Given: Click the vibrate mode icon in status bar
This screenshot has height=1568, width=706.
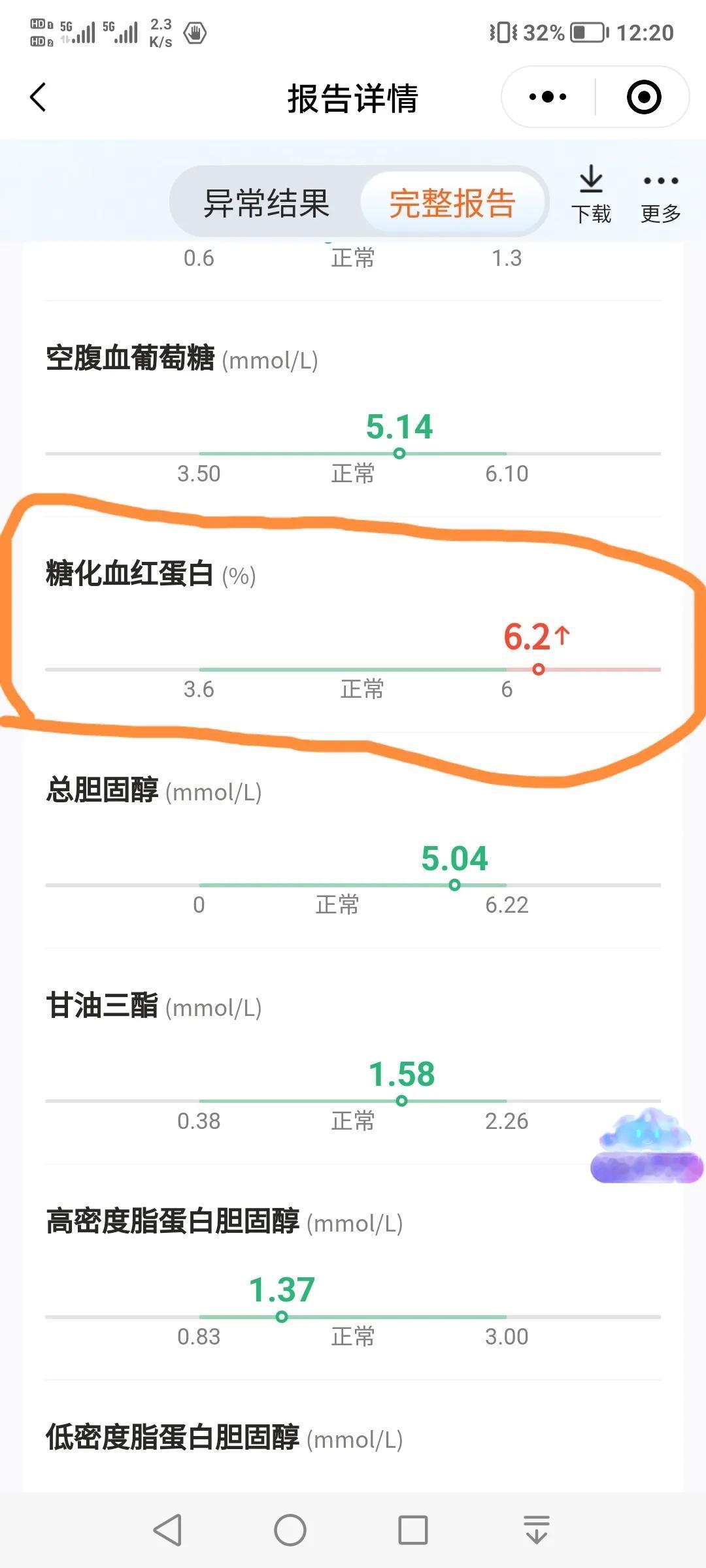Looking at the screenshot, I should 501,31.
